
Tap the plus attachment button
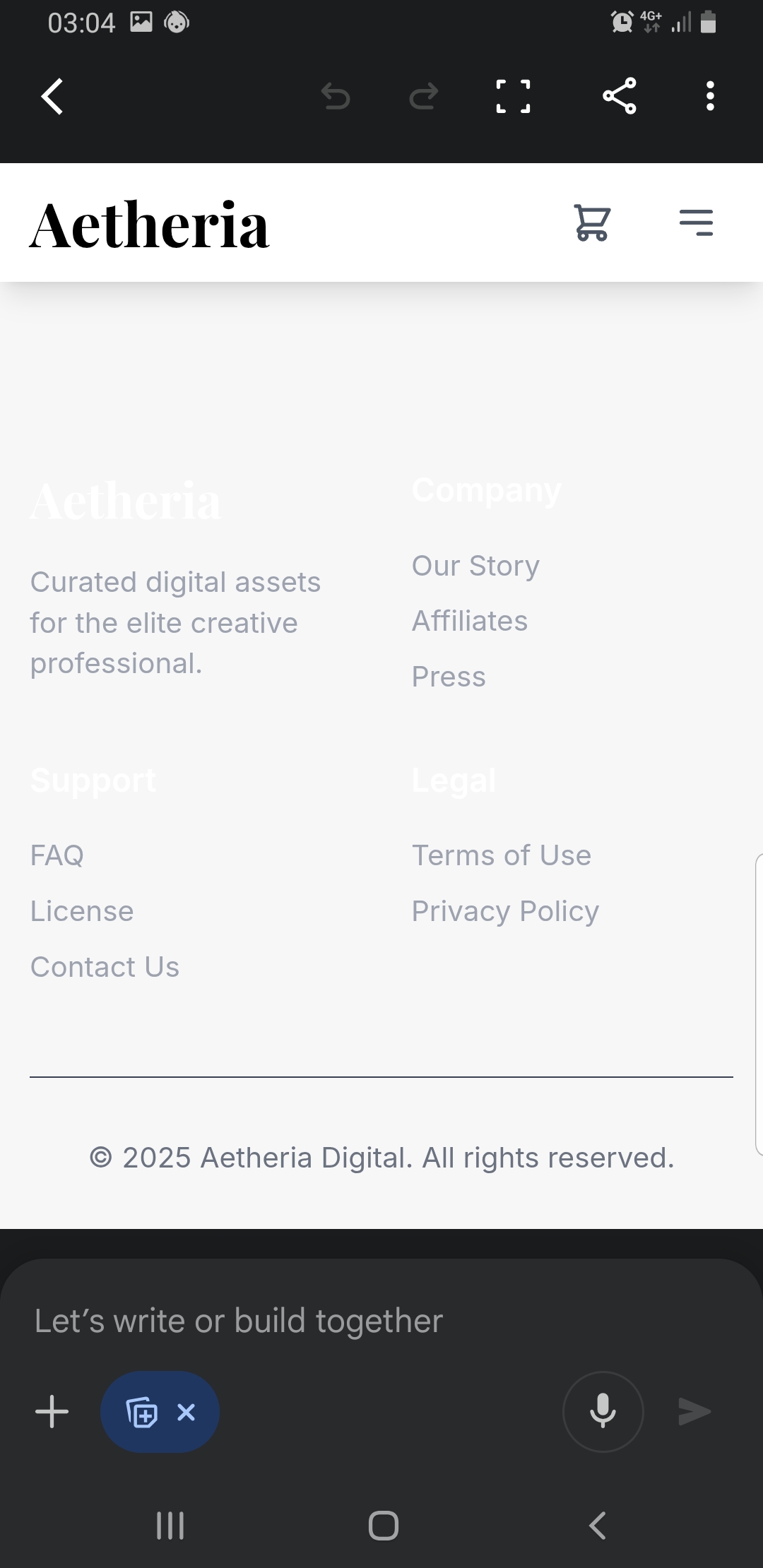pos(52,1411)
